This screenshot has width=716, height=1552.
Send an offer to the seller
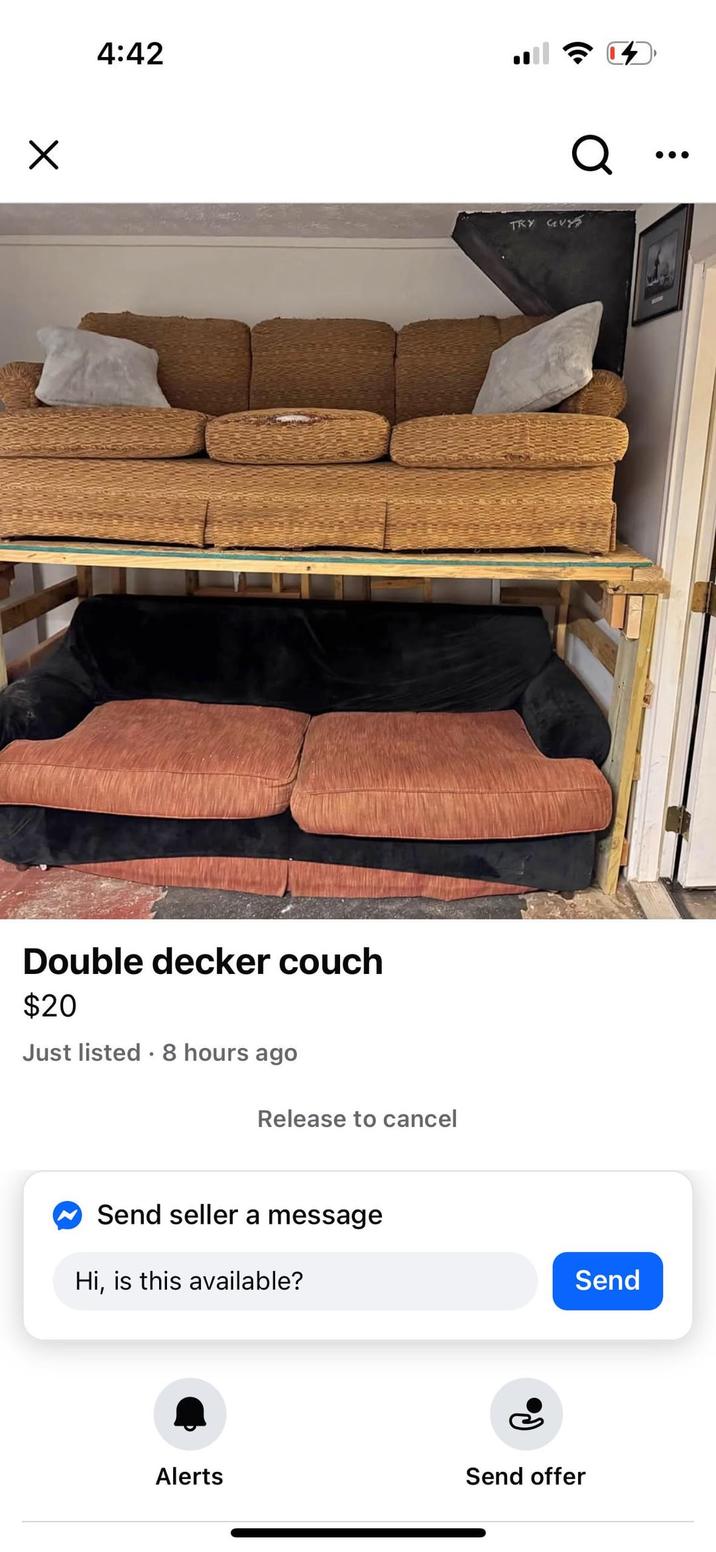[526, 1414]
